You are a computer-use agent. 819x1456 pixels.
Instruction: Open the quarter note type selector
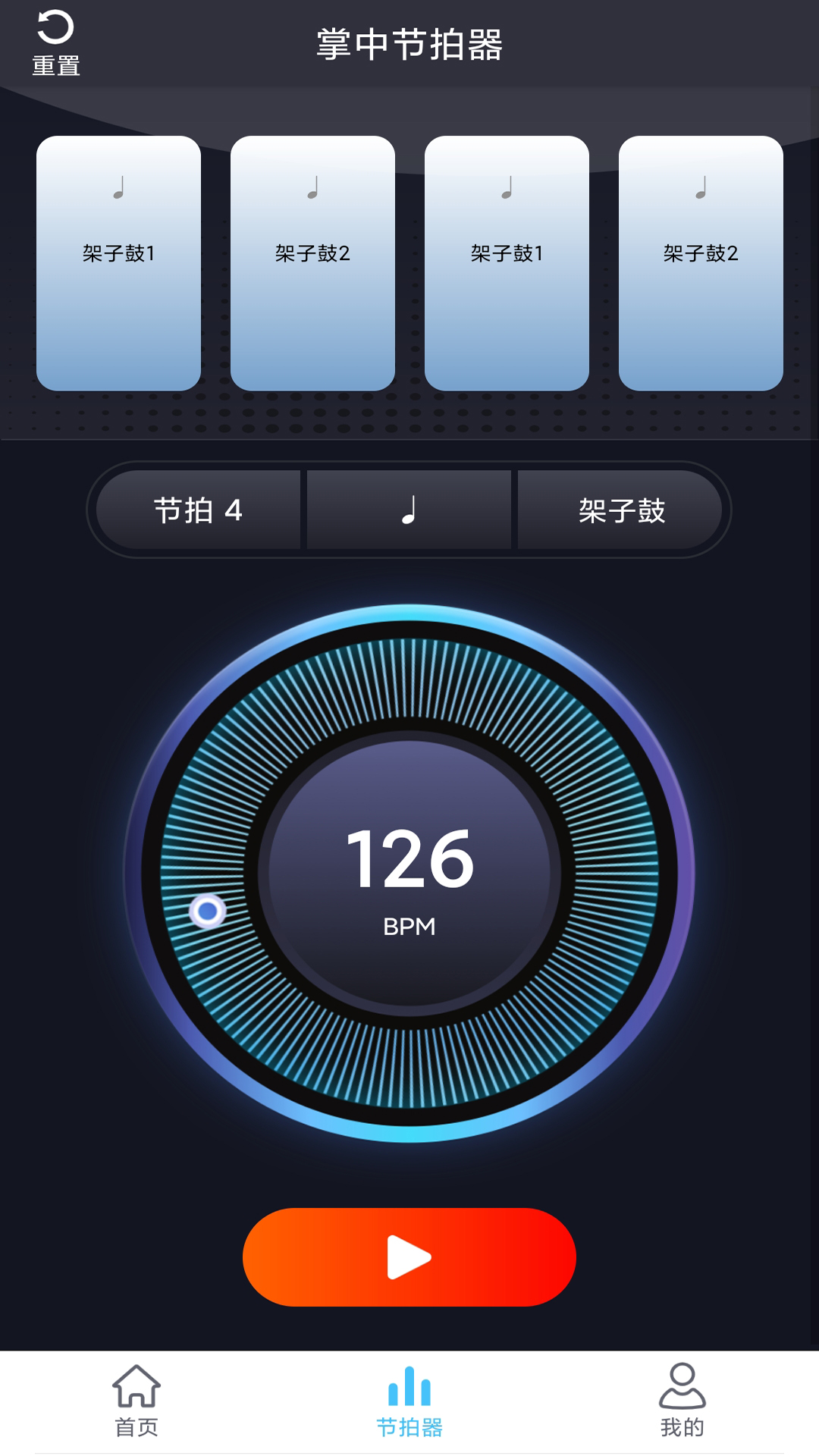tap(409, 510)
